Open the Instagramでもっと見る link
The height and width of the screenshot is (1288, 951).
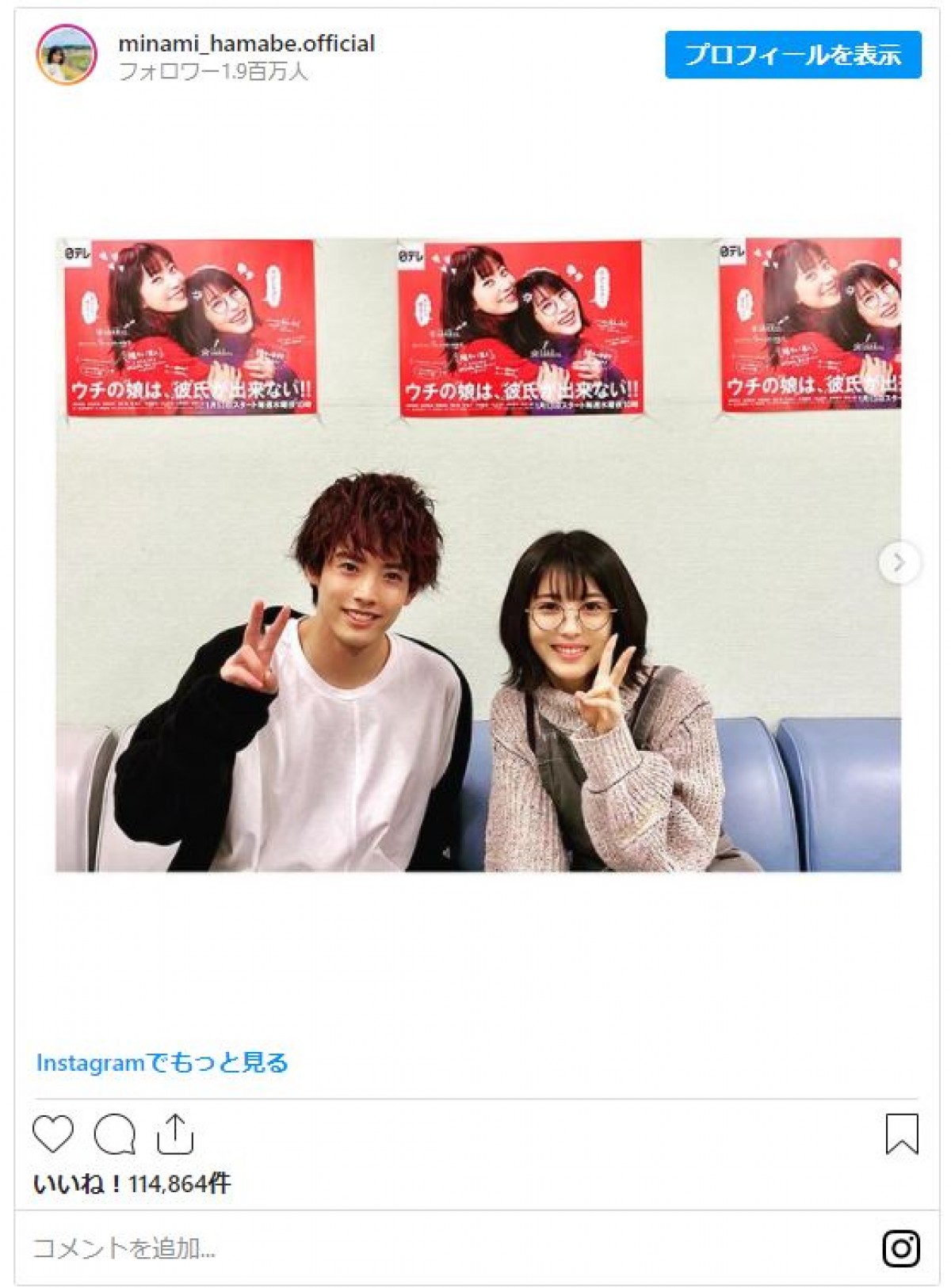[162, 1062]
